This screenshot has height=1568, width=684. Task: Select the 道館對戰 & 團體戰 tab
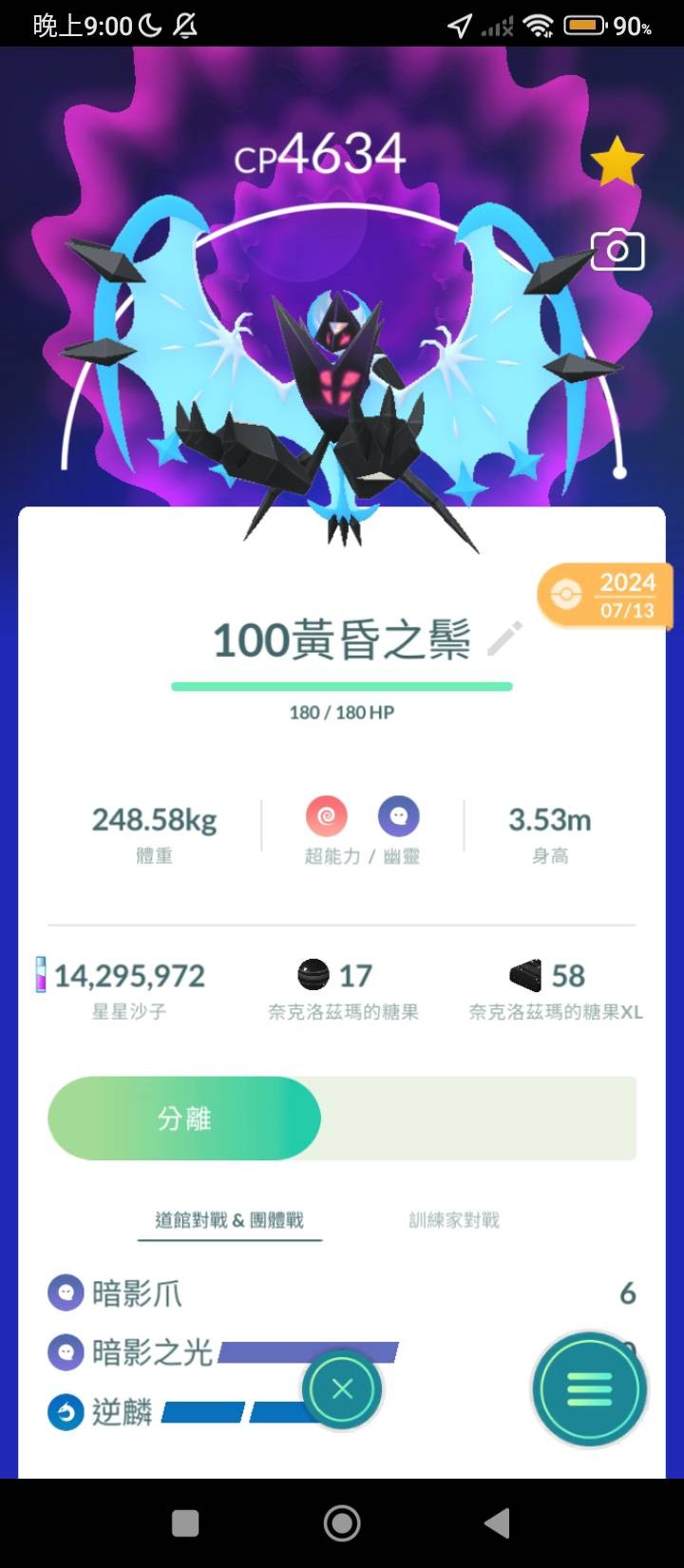(229, 1220)
